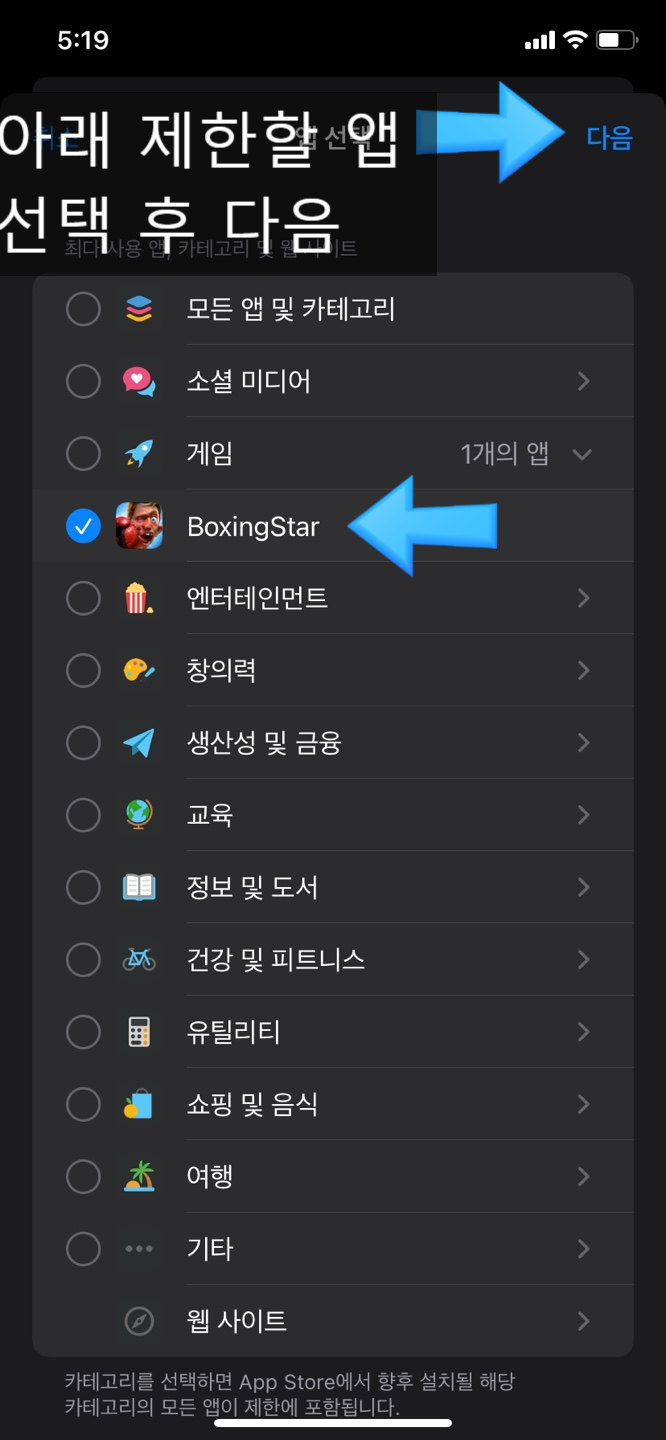Expand the 소셜 미디어 category
Viewport: 666px width, 1440px height.
coord(583,381)
